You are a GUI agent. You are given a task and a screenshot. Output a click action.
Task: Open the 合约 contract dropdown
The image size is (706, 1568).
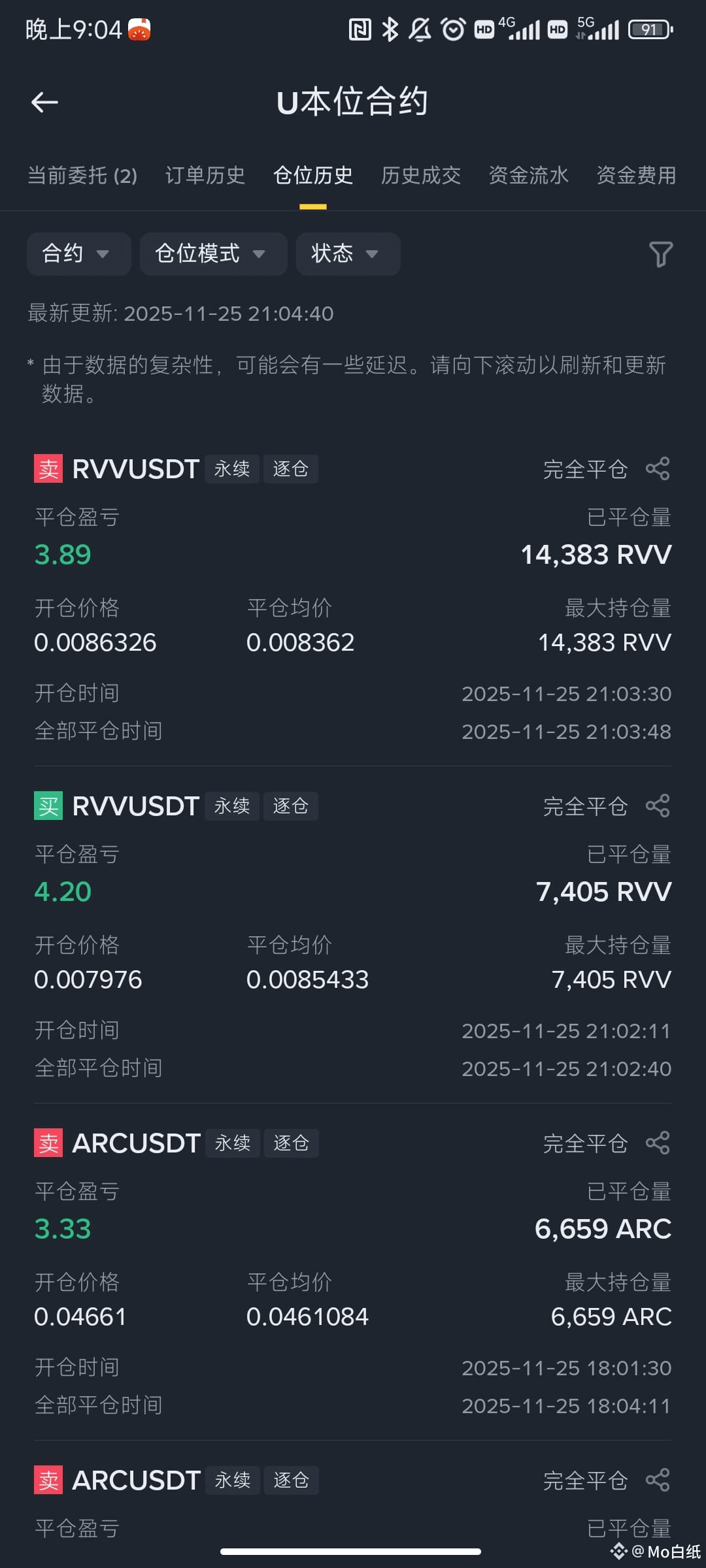(78, 254)
